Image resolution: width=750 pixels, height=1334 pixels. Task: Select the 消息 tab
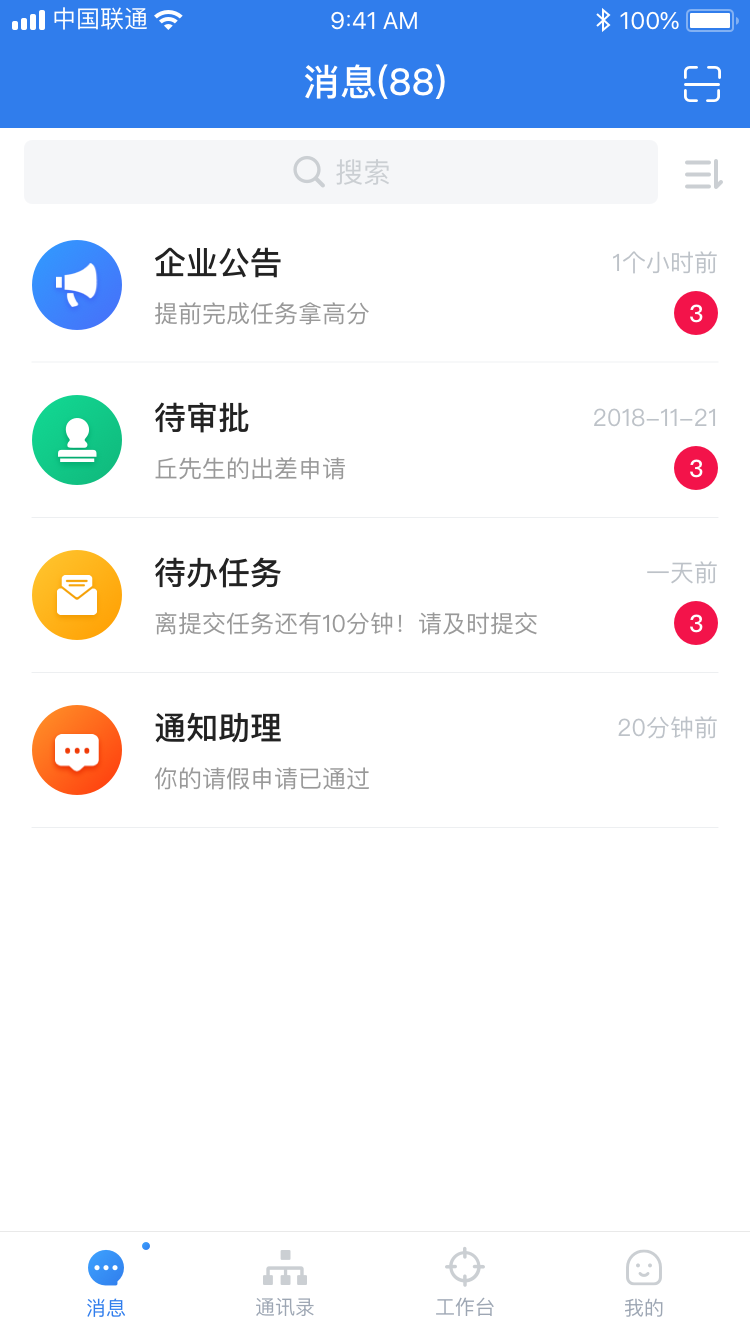coord(106,1283)
